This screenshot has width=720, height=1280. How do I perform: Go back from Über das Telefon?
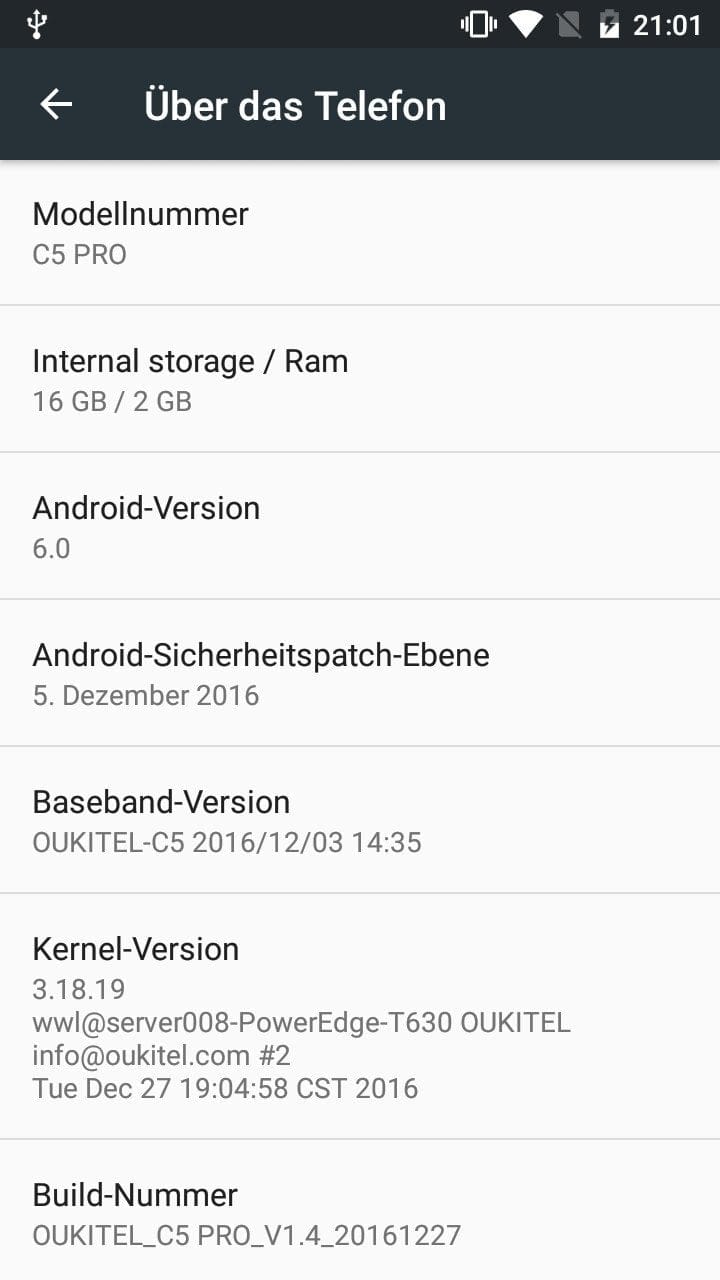coord(56,104)
